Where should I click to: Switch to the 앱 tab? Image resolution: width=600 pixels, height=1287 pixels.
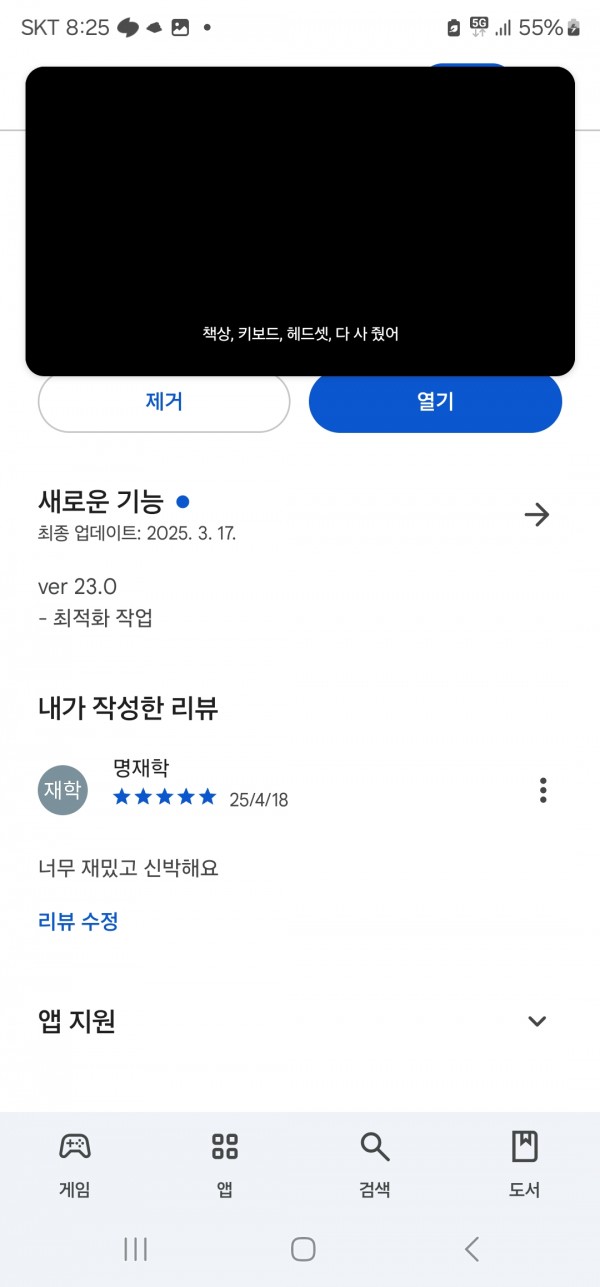(x=225, y=1165)
